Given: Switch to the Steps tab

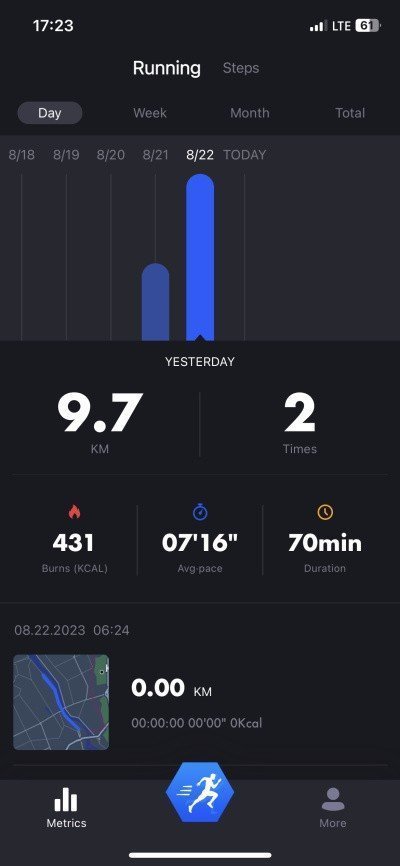Looking at the screenshot, I should point(241,68).
